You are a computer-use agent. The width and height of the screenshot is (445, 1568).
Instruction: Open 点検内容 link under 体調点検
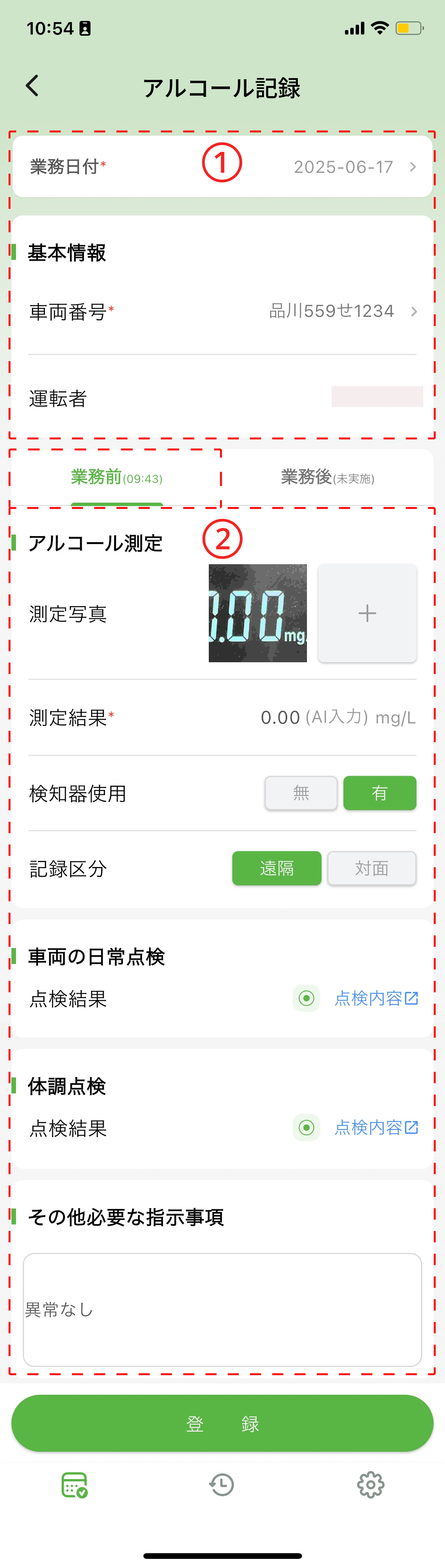(x=376, y=1128)
